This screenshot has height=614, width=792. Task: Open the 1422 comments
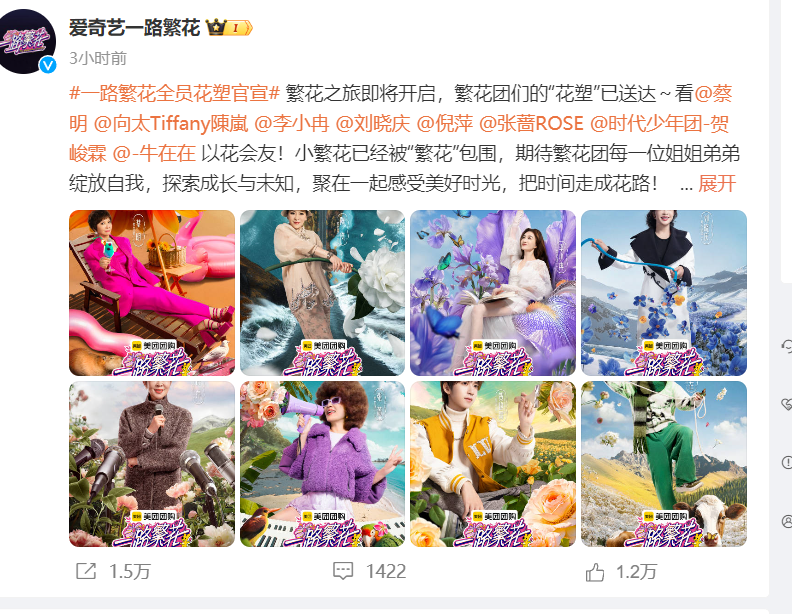[370, 572]
